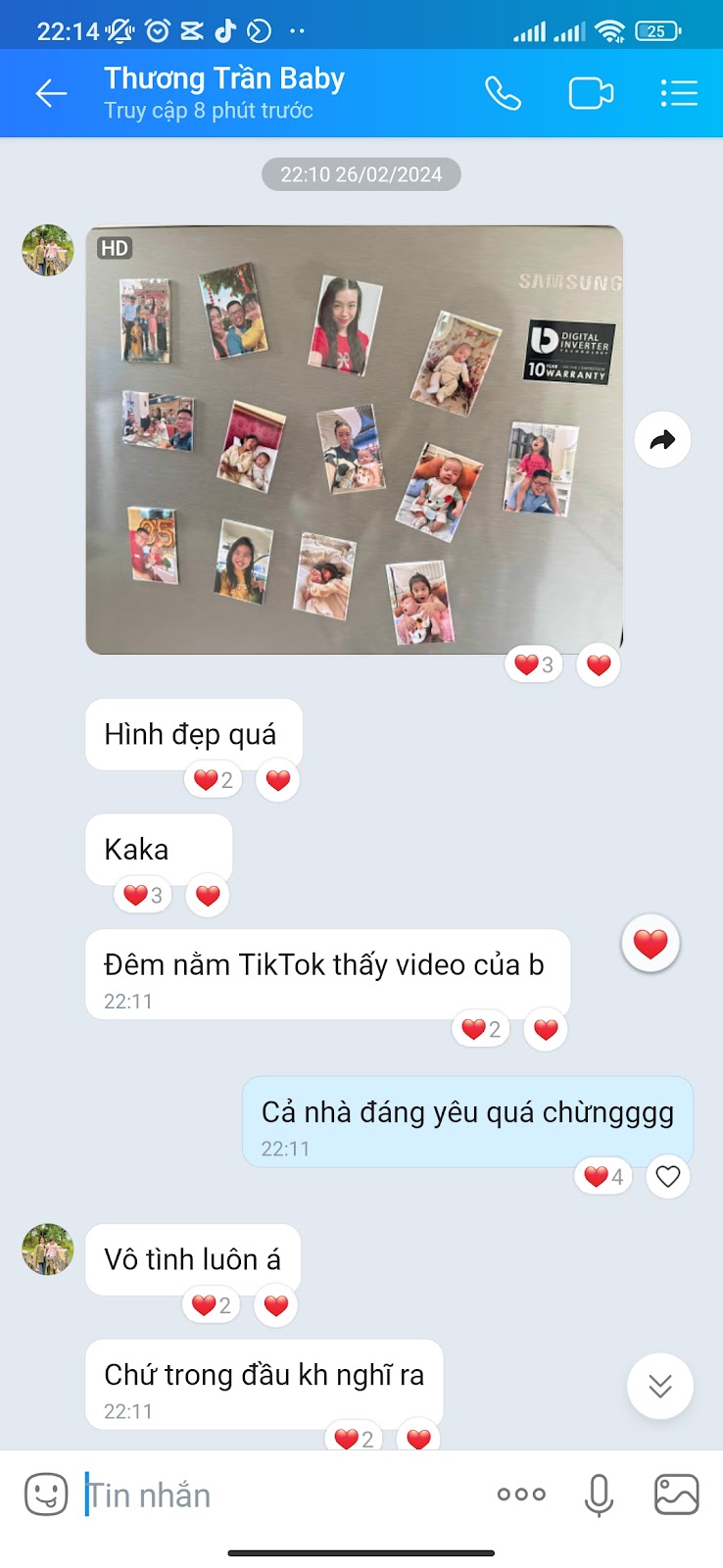The width and height of the screenshot is (723, 1568).
Task: Open chat options menu
Action: point(678,94)
